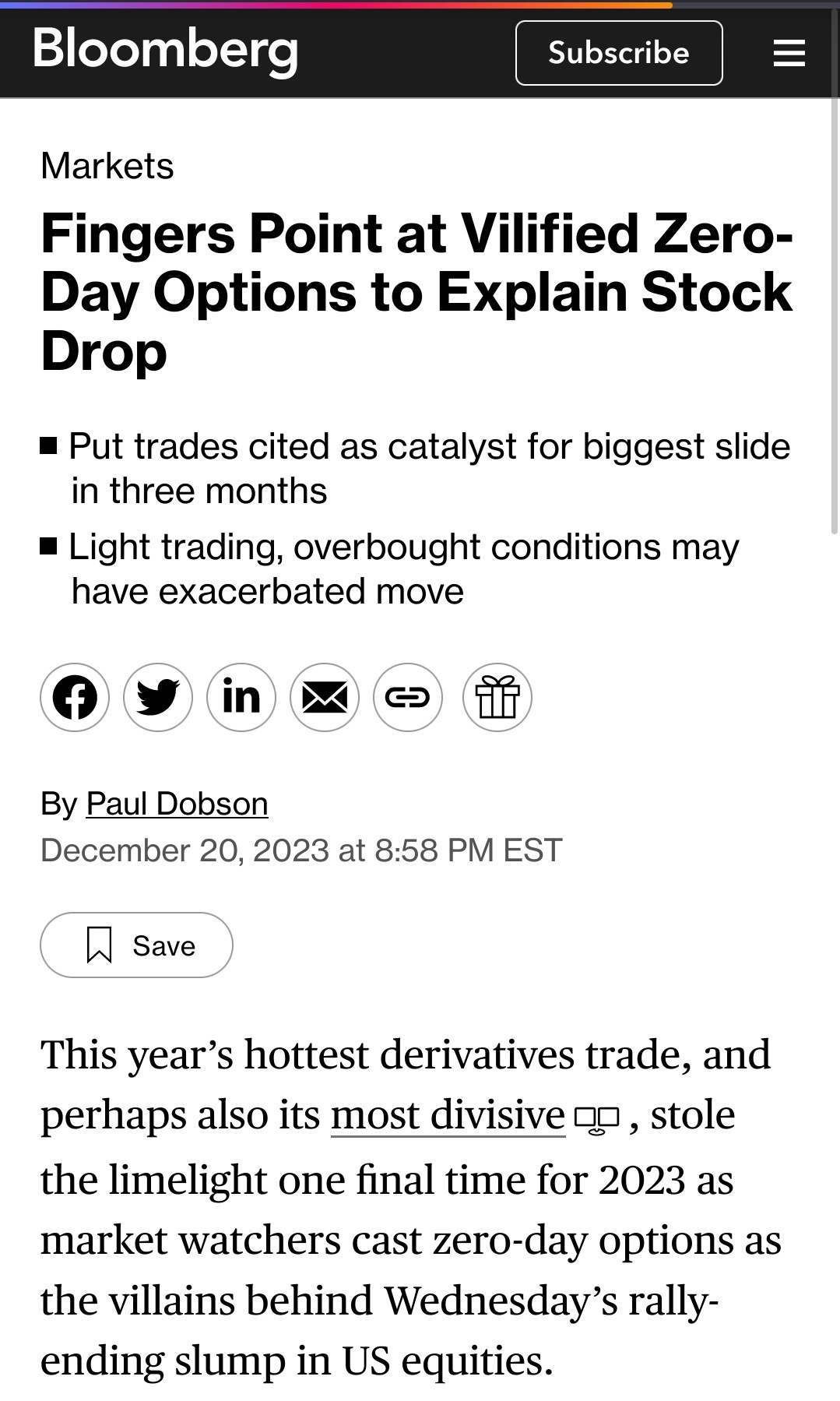Image resolution: width=840 pixels, height=1401 pixels.
Task: Share article on Facebook
Action: tap(75, 697)
